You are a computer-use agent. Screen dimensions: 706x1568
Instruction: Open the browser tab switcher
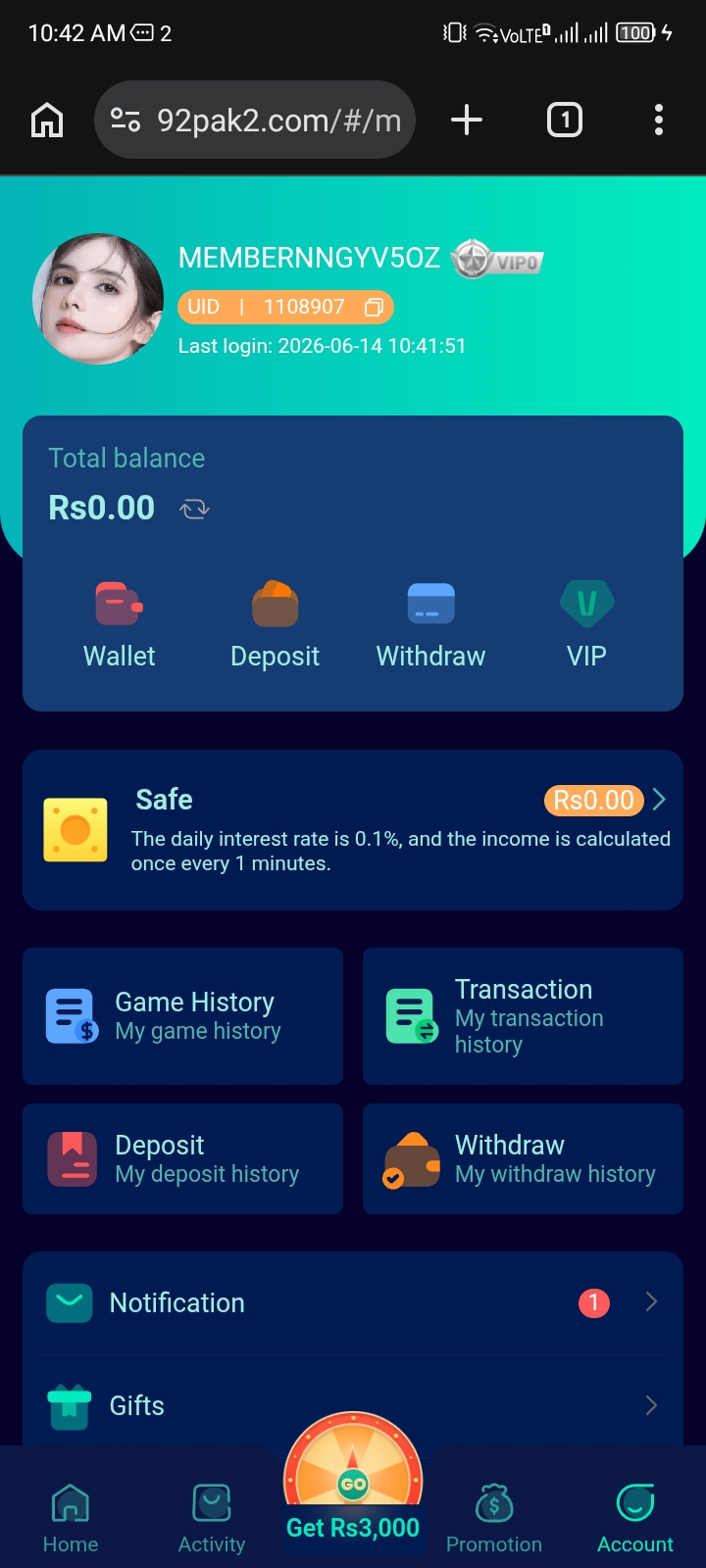pos(565,120)
